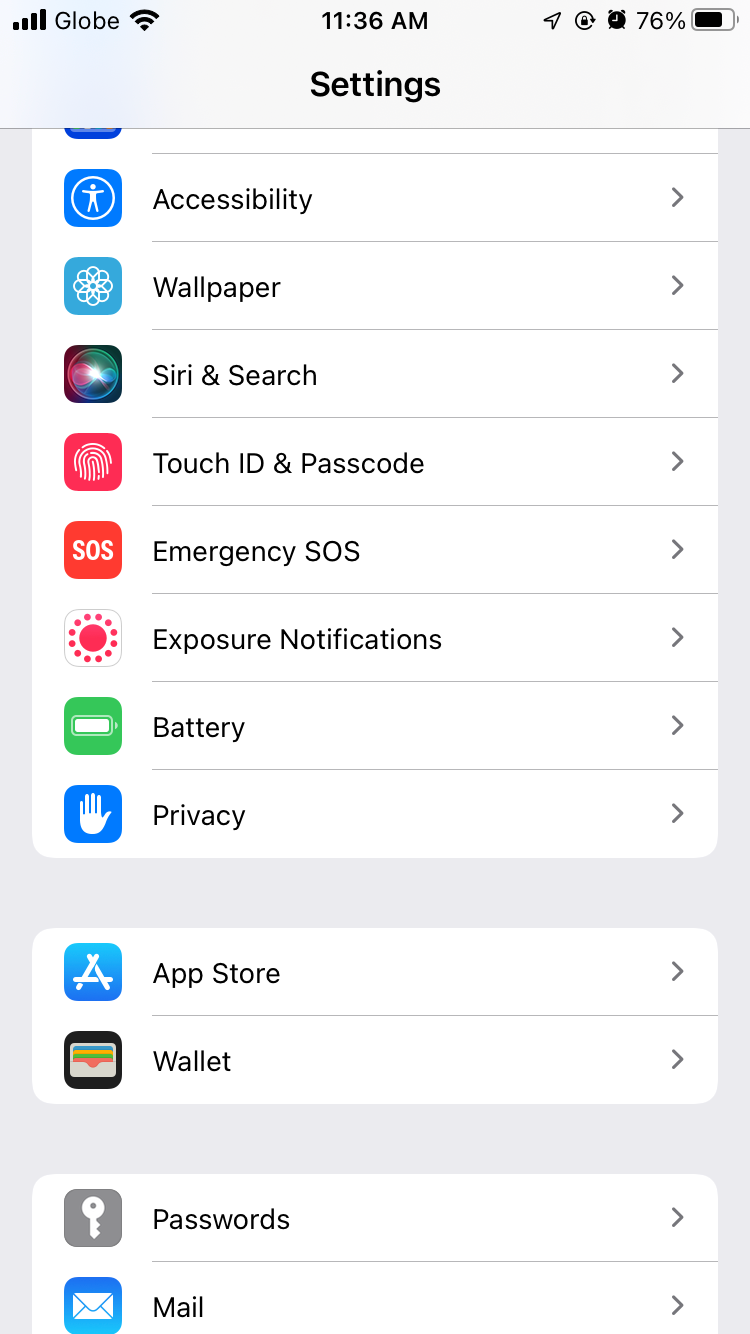Tap the Wallpaper flower icon
Image resolution: width=750 pixels, height=1334 pixels.
click(x=92, y=286)
